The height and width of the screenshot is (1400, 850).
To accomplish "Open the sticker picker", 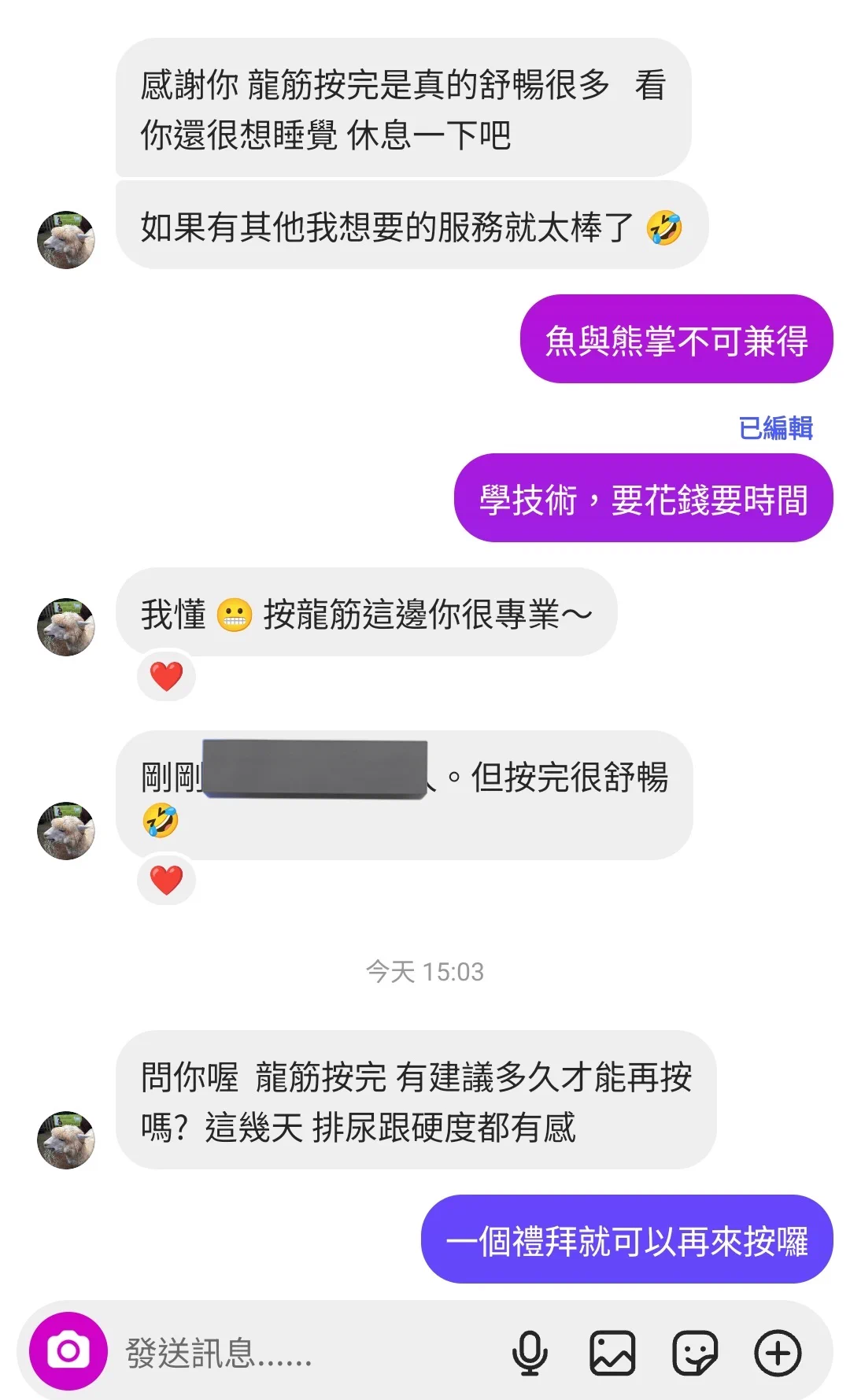I will [x=695, y=1353].
